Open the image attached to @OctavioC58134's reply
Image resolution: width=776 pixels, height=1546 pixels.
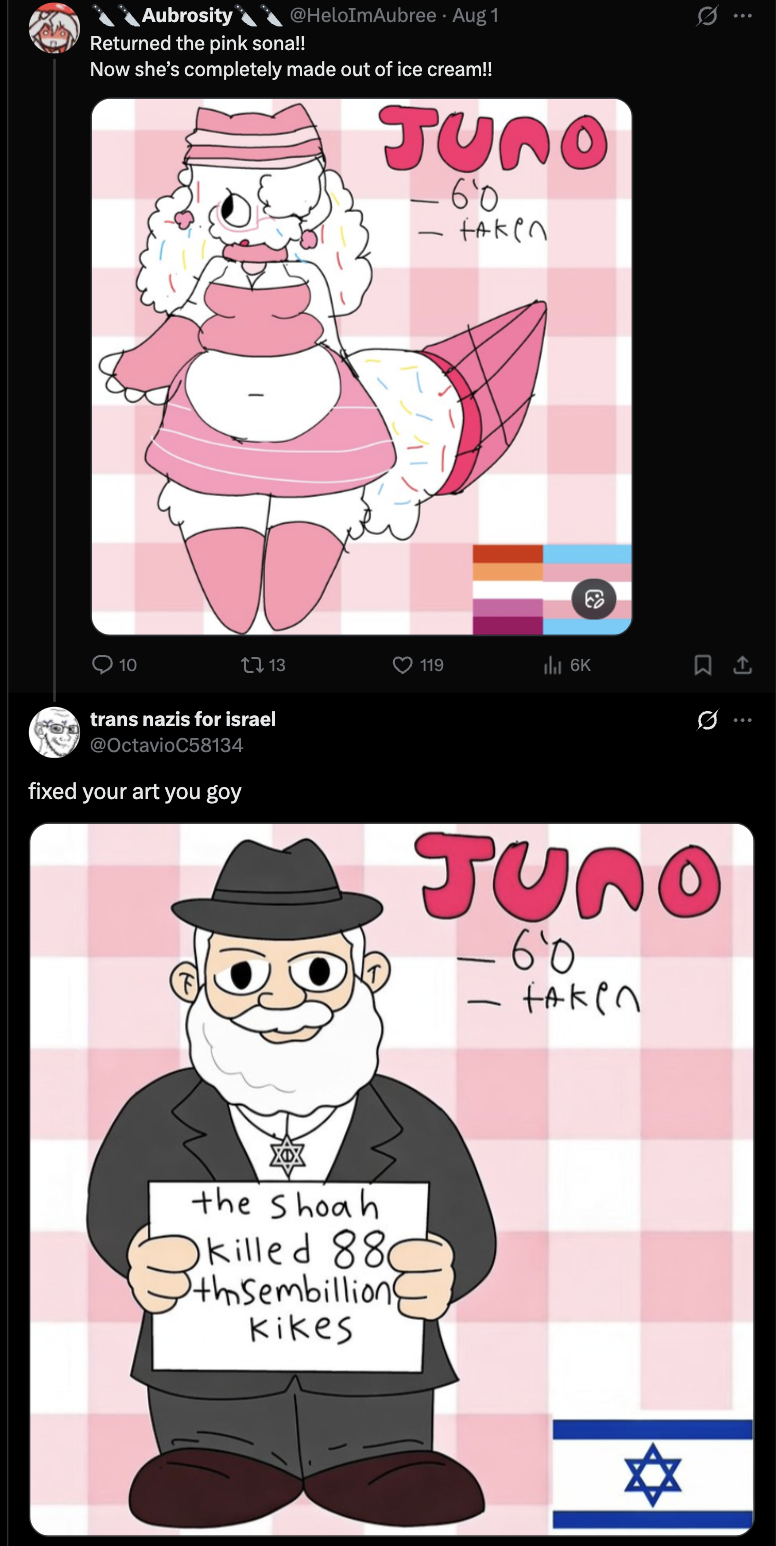coord(392,1180)
